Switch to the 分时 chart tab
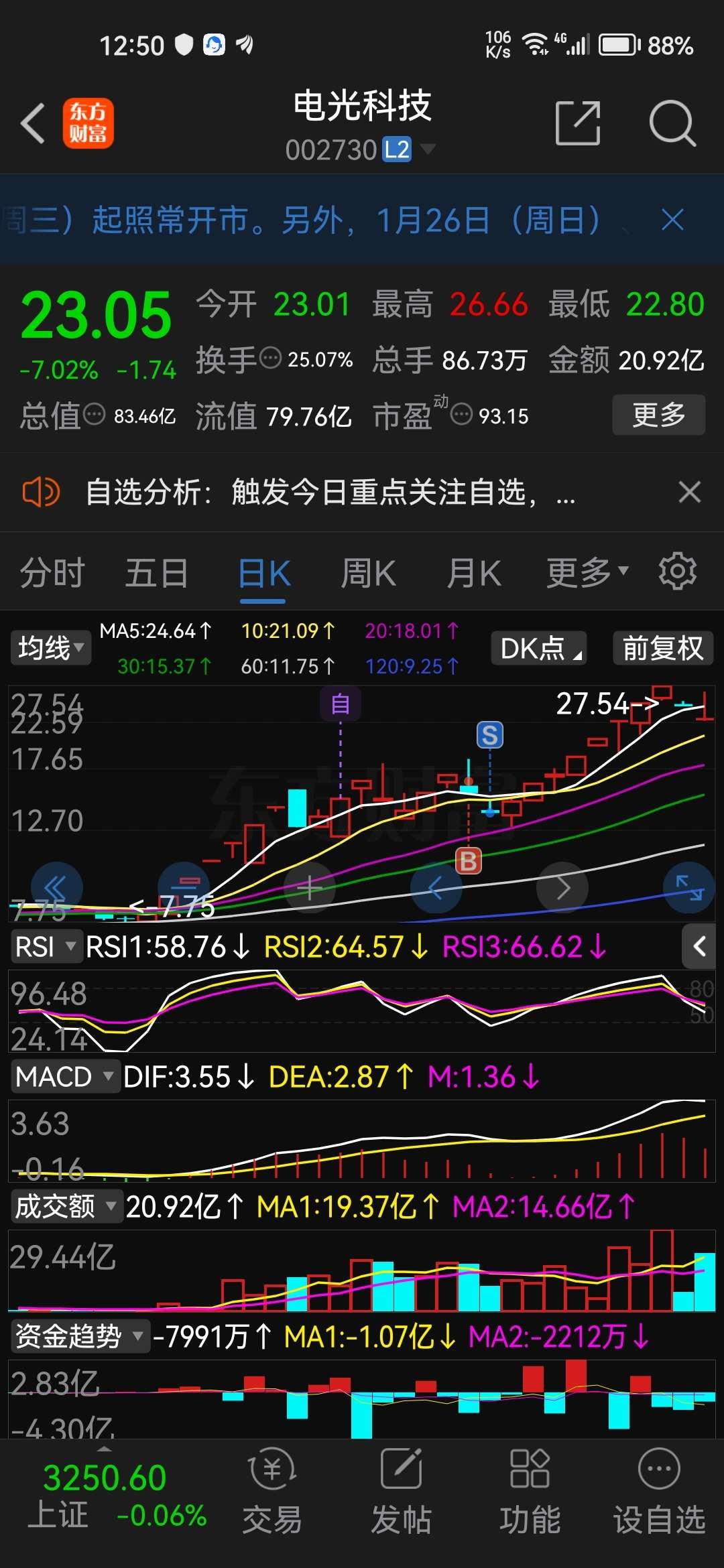The width and height of the screenshot is (724, 1568). 52,574
